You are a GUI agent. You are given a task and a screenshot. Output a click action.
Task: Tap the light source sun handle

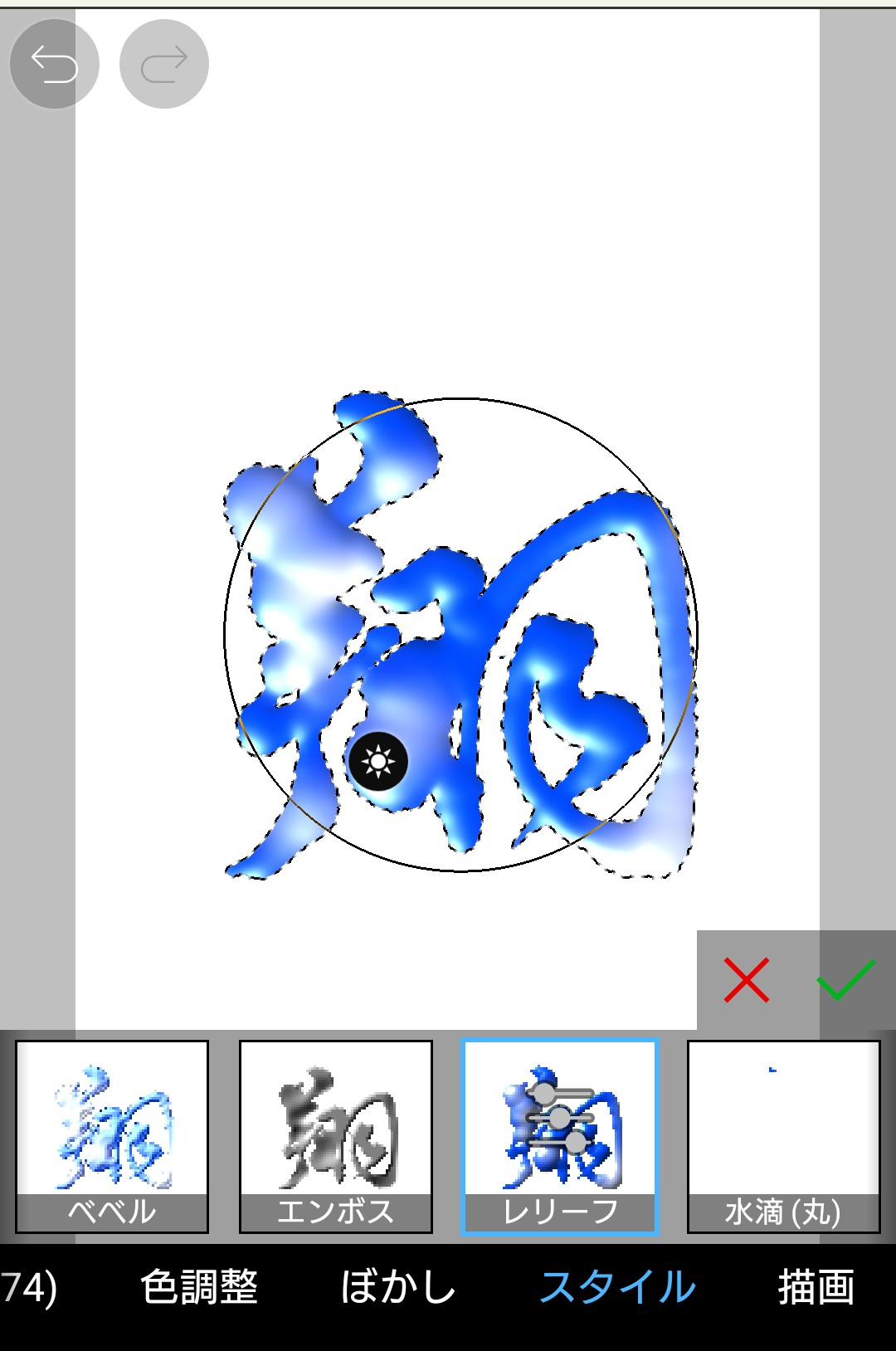click(378, 761)
